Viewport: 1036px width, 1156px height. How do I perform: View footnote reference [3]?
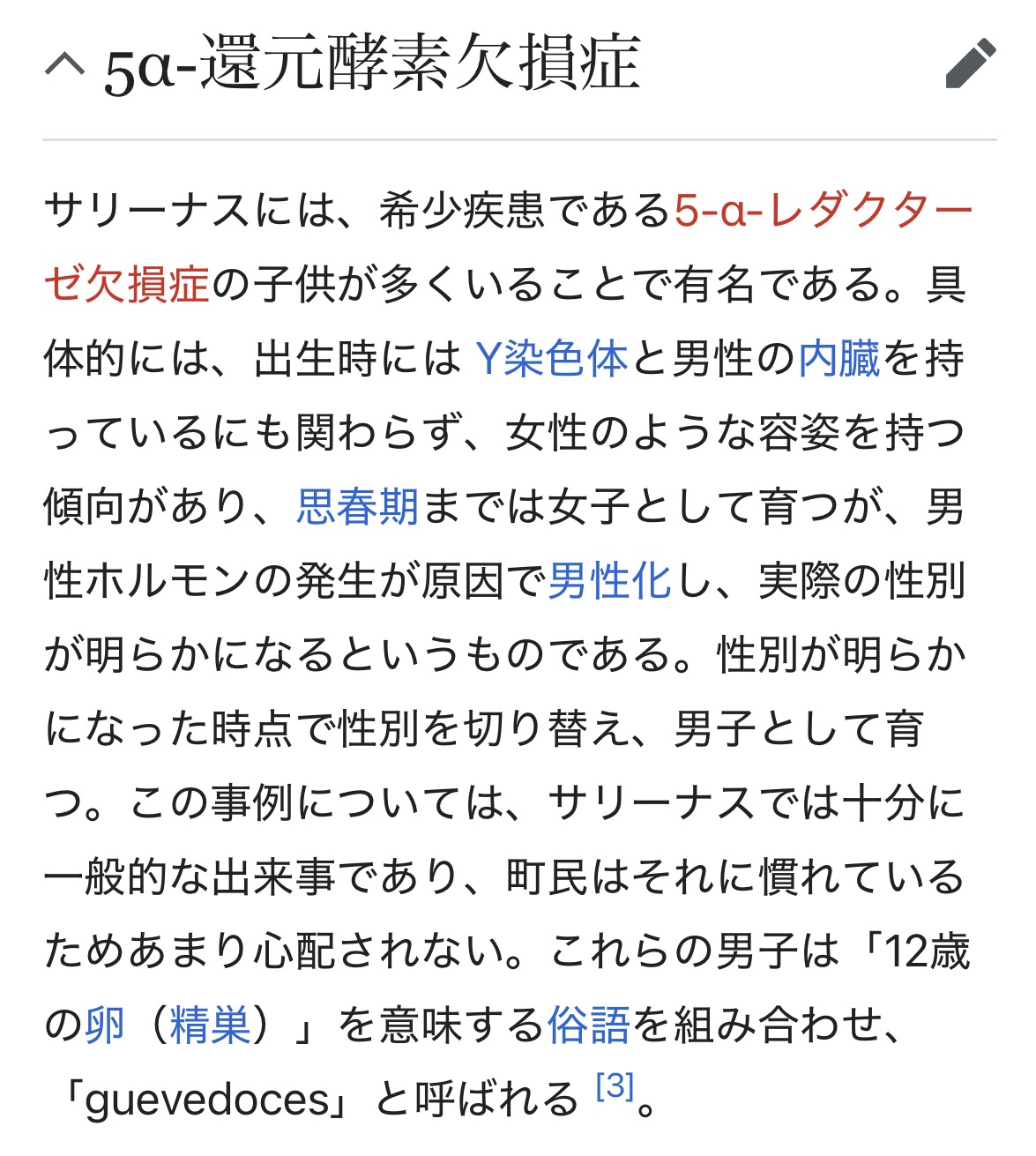coord(615,1086)
